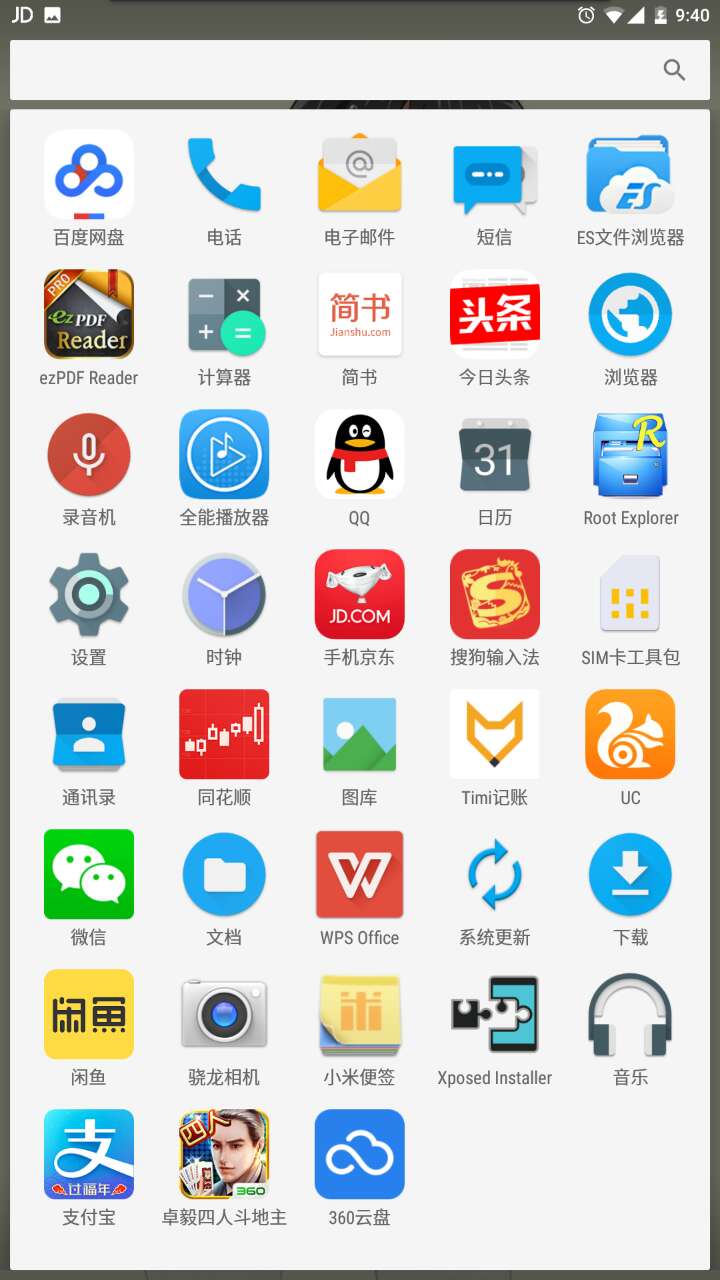The image size is (720, 1280).
Task: Open the 百度网盘 (Baidu Netdisk) app
Action: click(88, 174)
